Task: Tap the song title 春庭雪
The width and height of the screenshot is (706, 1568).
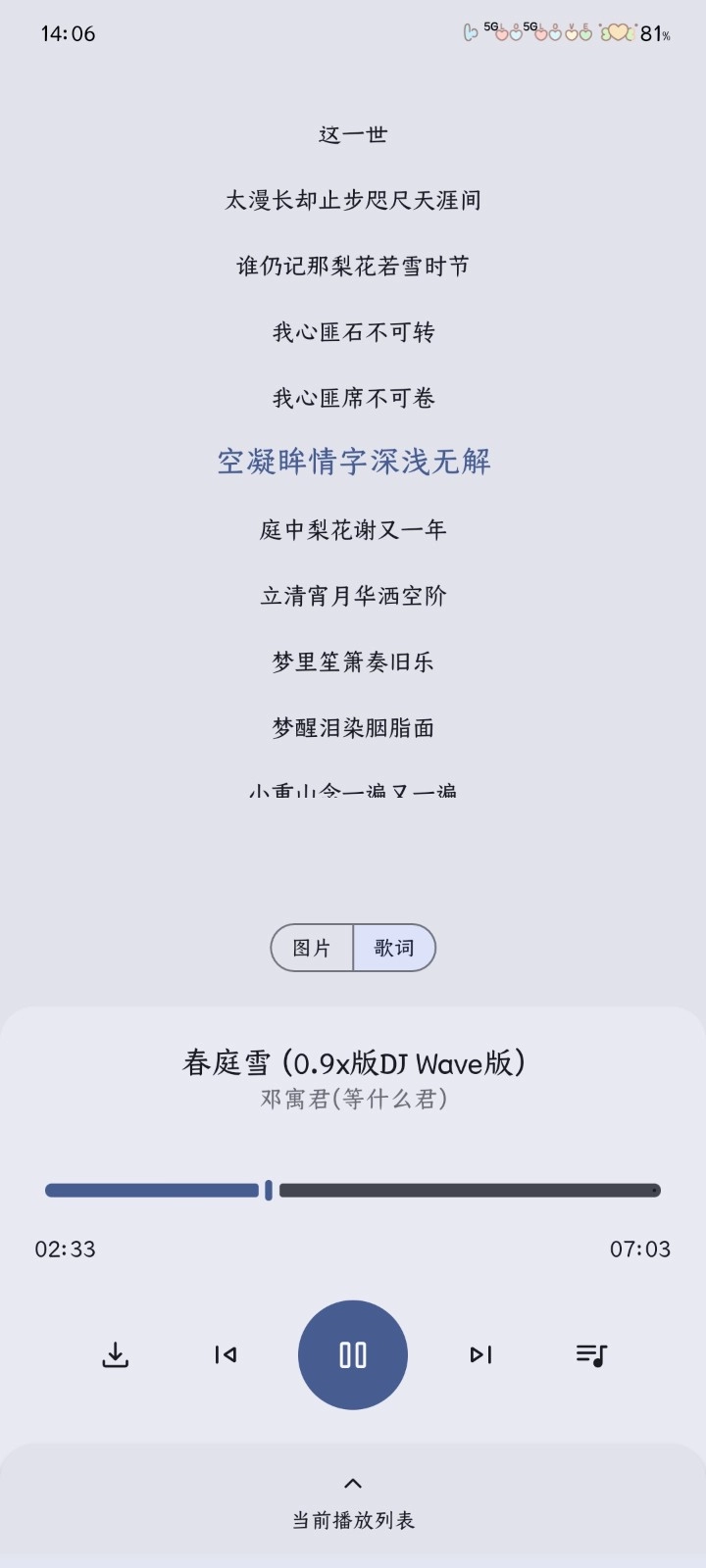Action: pyautogui.click(x=352, y=1061)
